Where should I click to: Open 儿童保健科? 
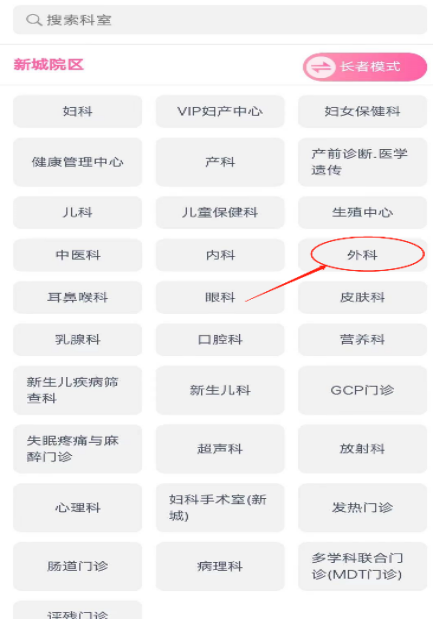pos(220,212)
